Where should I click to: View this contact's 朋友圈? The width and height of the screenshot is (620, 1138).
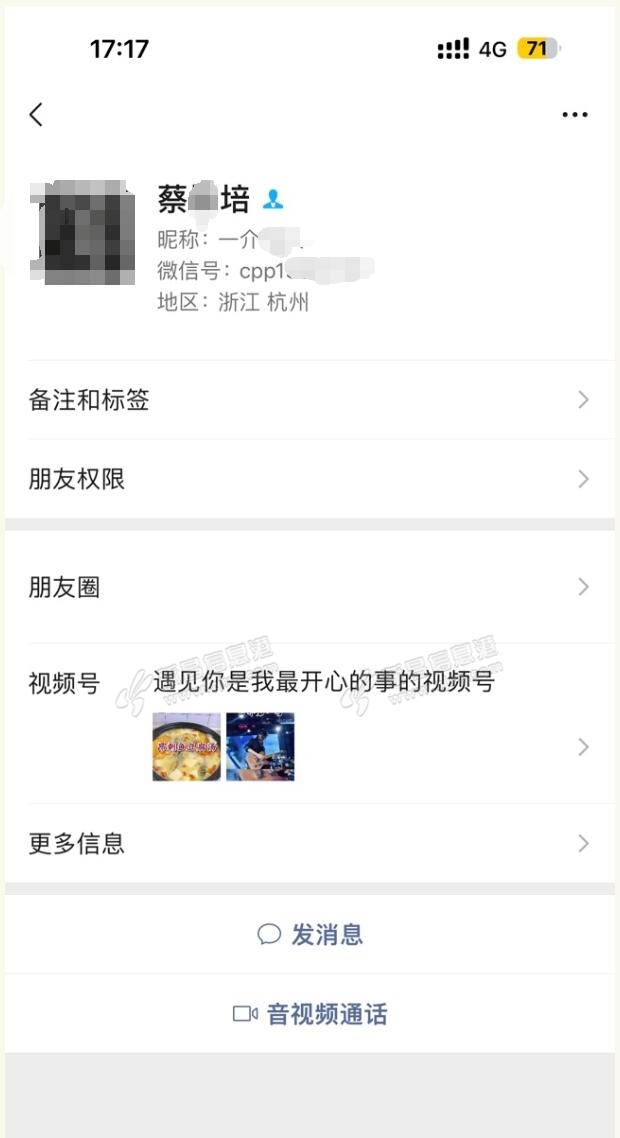point(310,587)
